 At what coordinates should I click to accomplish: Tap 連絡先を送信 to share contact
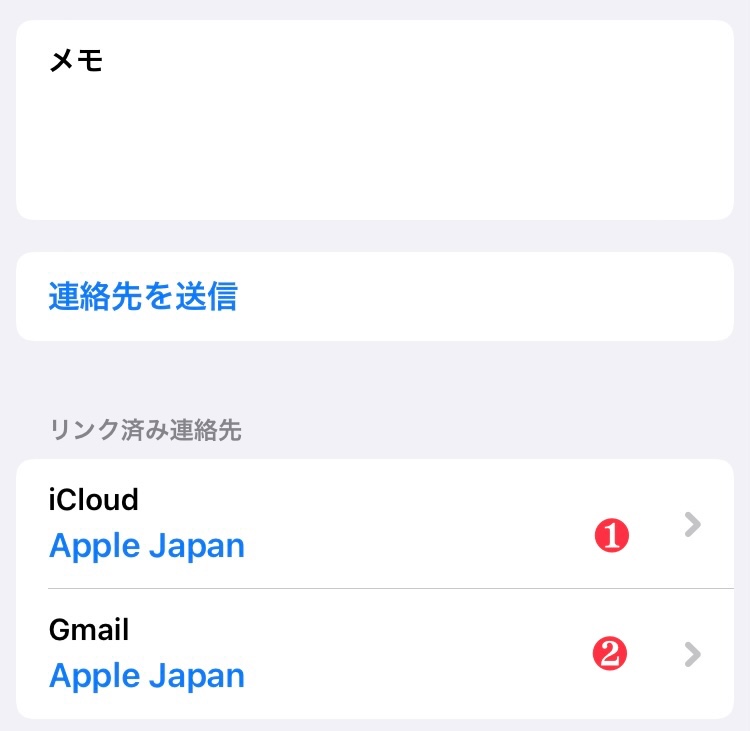[143, 297]
